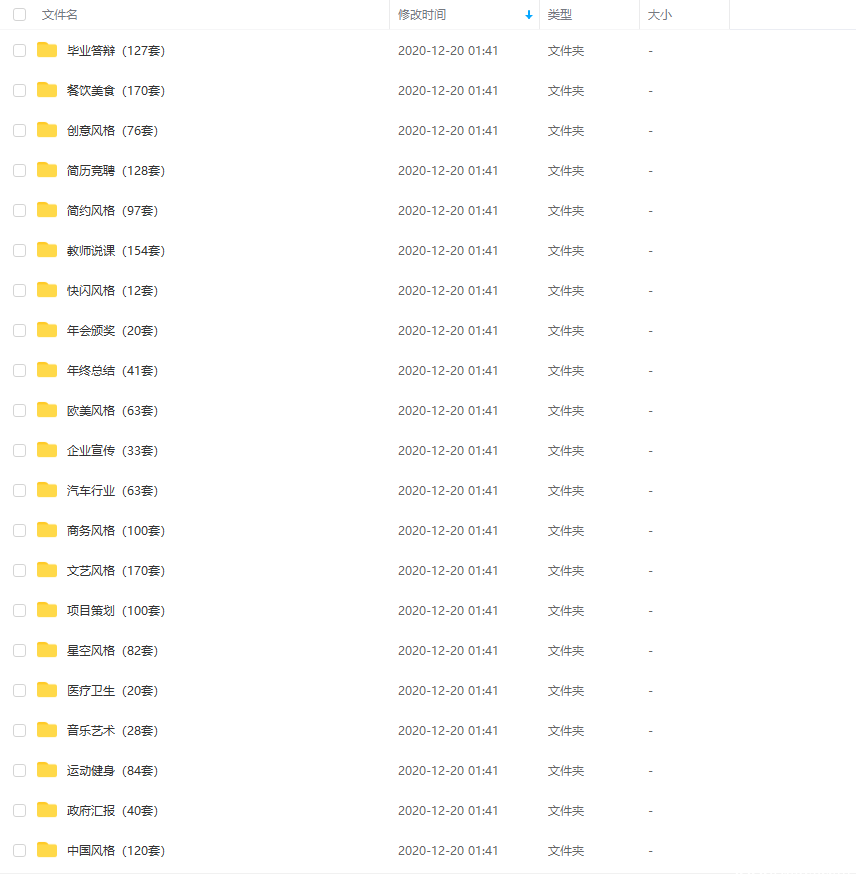This screenshot has height=885, width=856.
Task: Select the 年会颁奖（20套） checkbox
Action: (20, 331)
